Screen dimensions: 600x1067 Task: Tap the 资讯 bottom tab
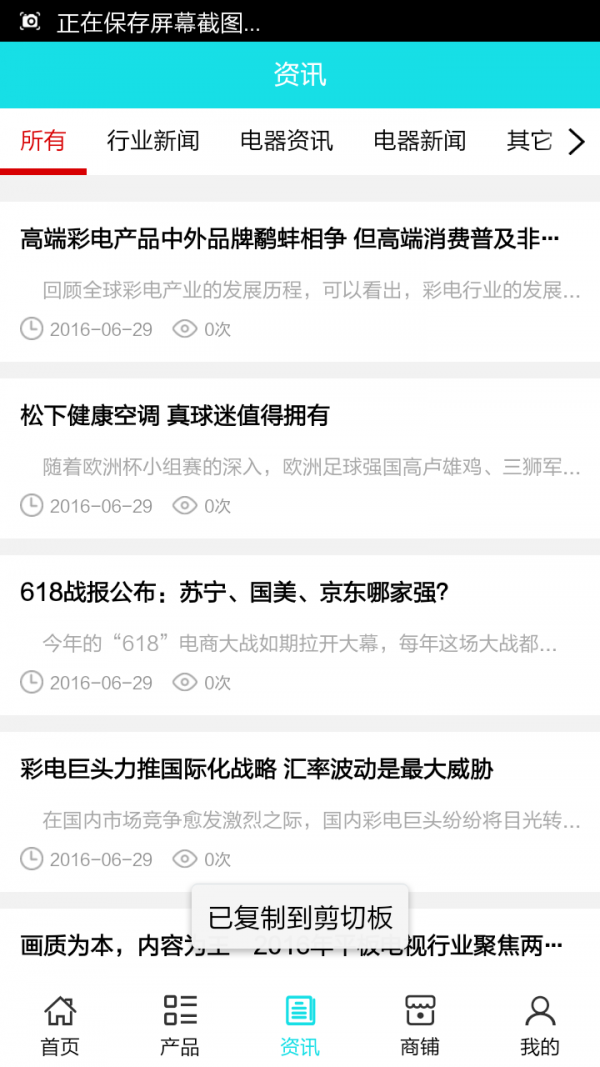tap(300, 1025)
